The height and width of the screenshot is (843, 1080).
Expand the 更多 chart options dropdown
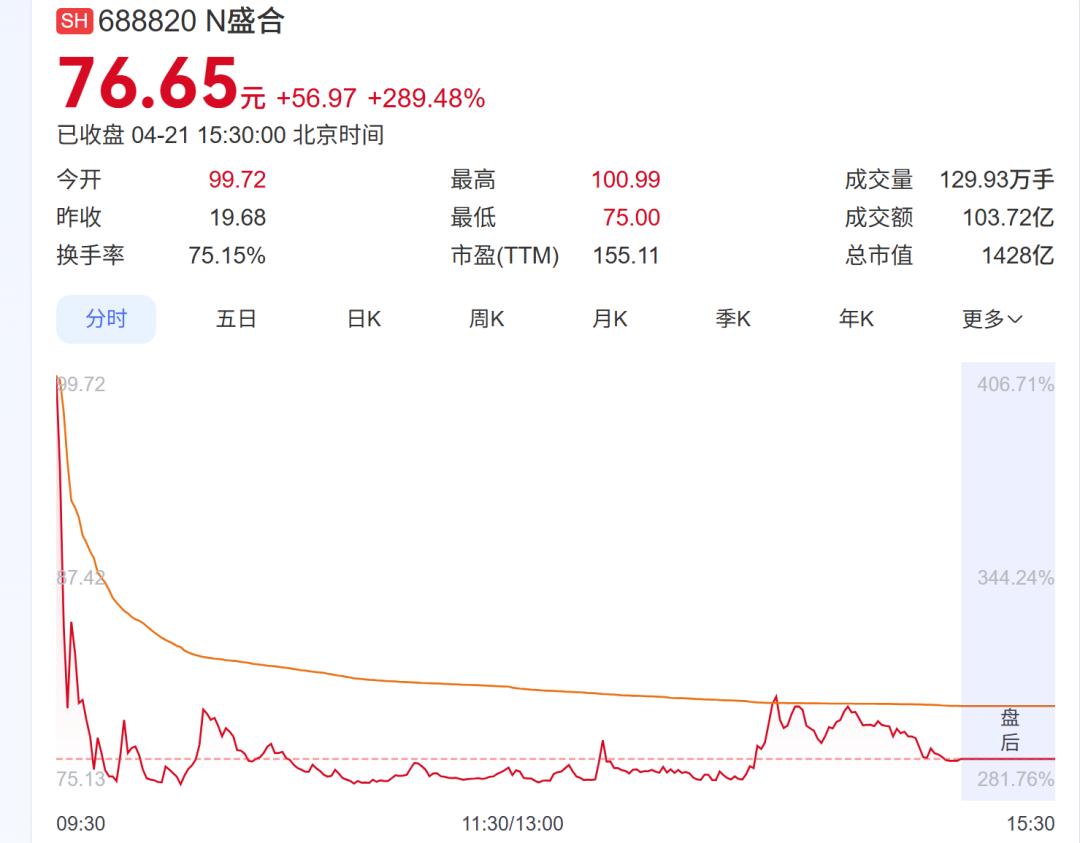pos(992,319)
